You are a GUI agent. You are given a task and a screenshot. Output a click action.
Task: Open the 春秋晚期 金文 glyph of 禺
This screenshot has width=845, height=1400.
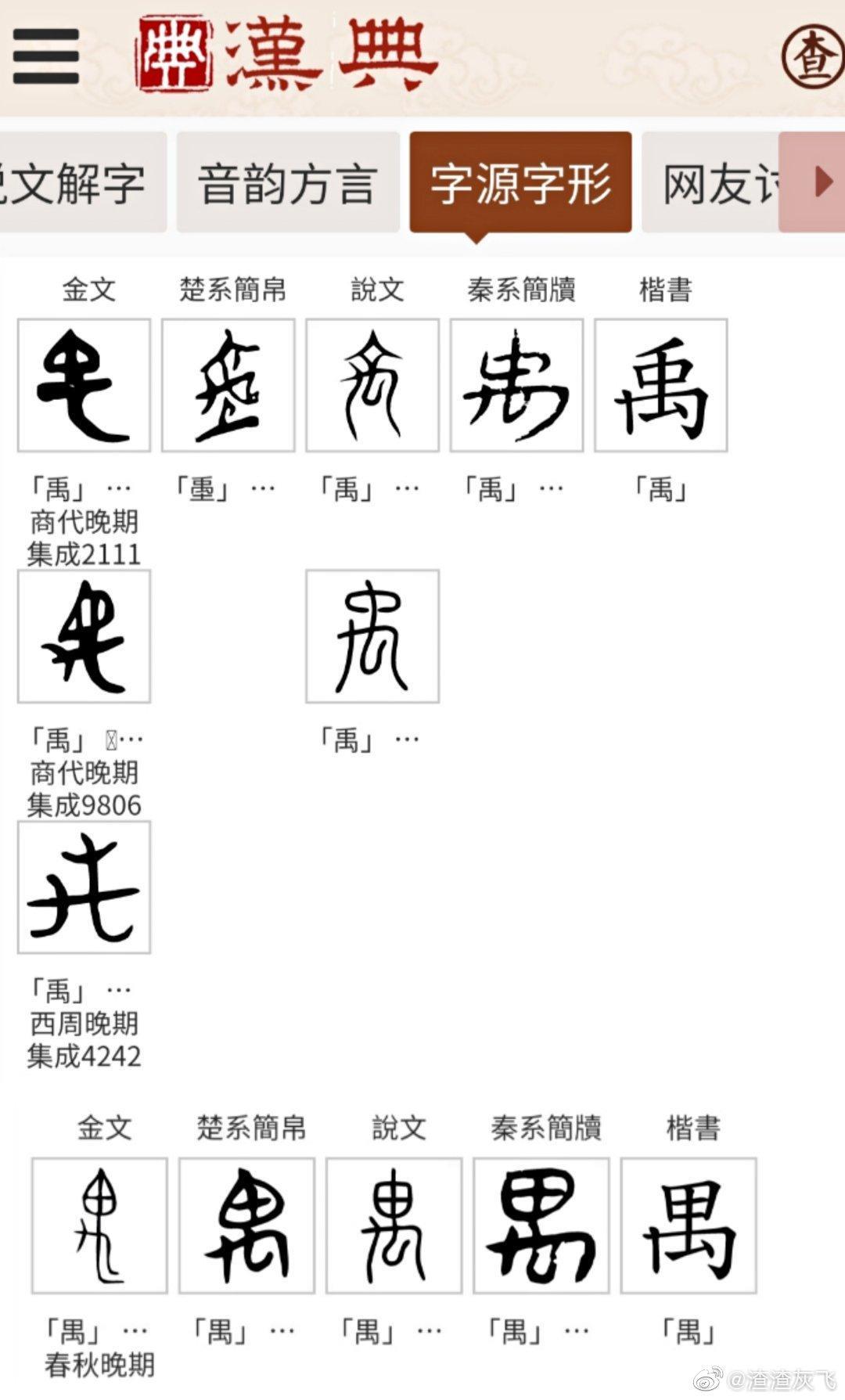99,1225
